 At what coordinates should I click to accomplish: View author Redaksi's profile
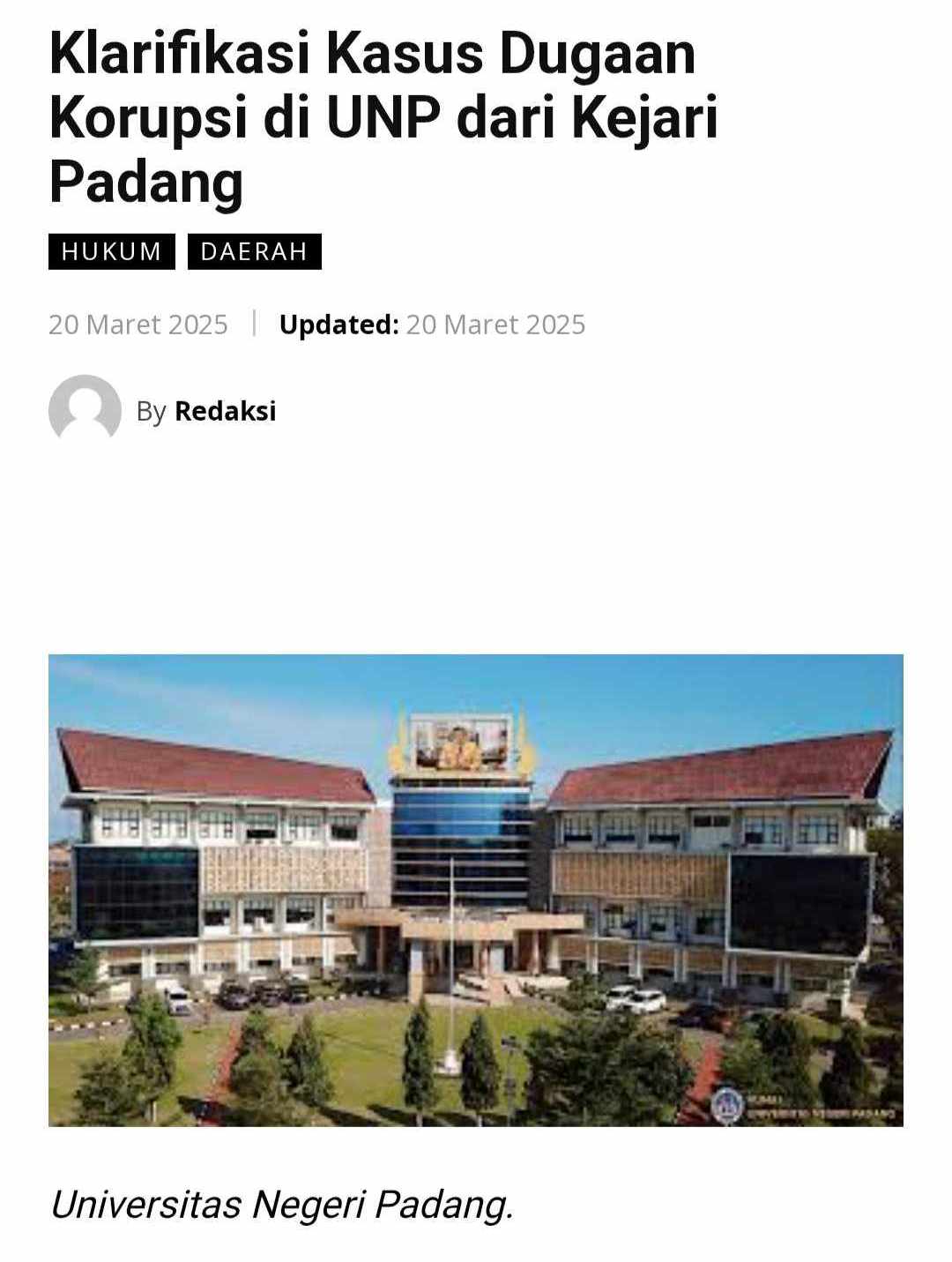point(225,411)
